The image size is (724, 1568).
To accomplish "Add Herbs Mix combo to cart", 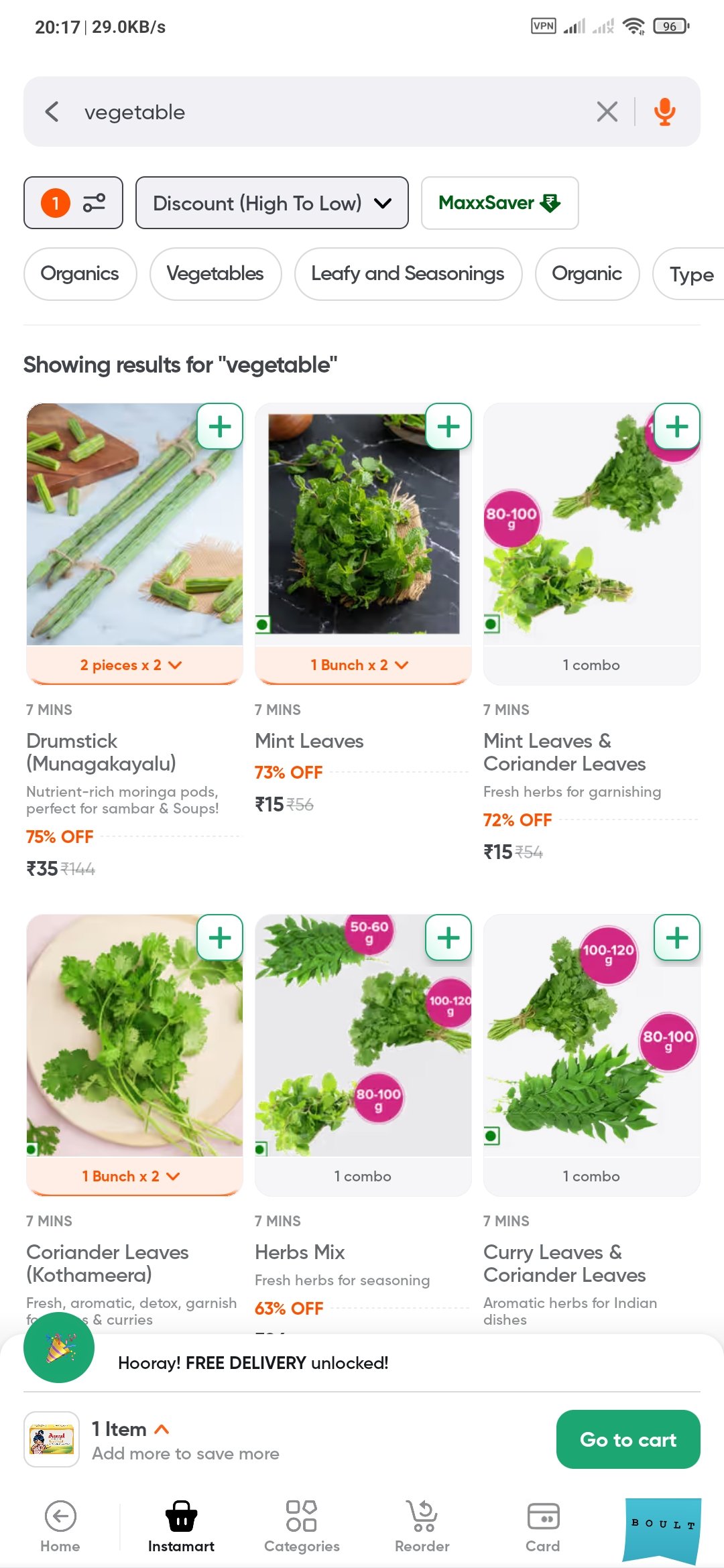I will (448, 937).
